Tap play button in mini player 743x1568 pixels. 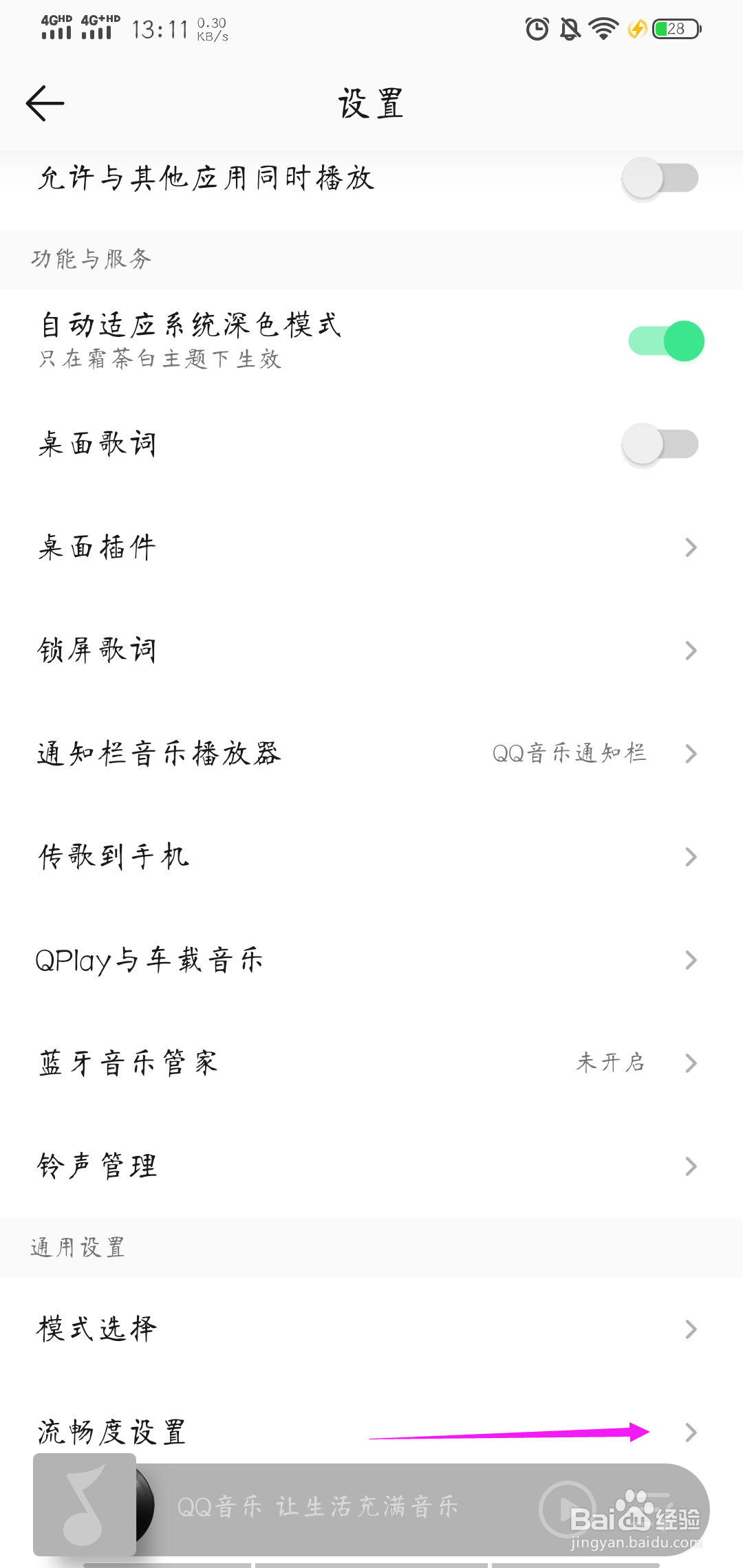tap(567, 1509)
